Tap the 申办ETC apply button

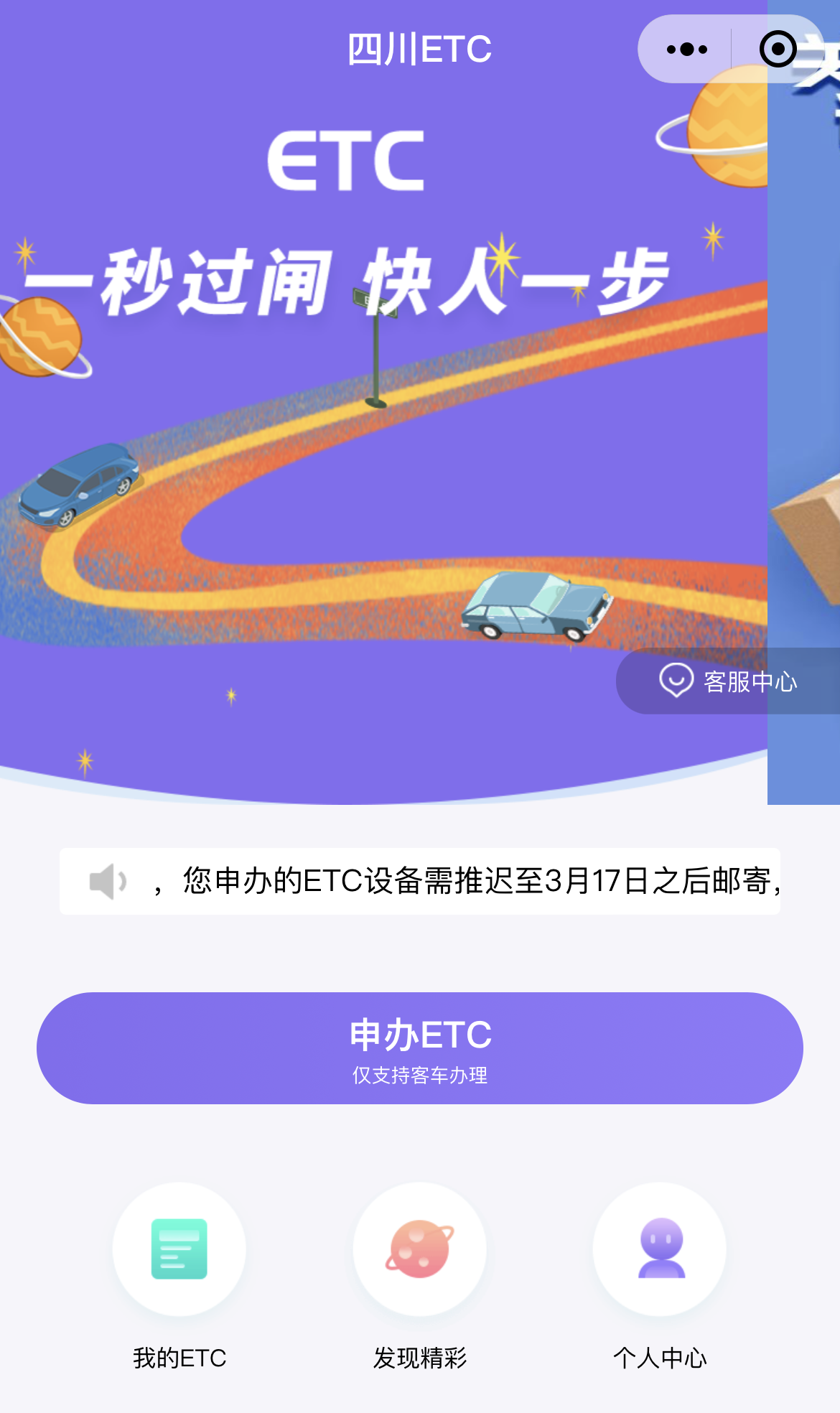420,1048
